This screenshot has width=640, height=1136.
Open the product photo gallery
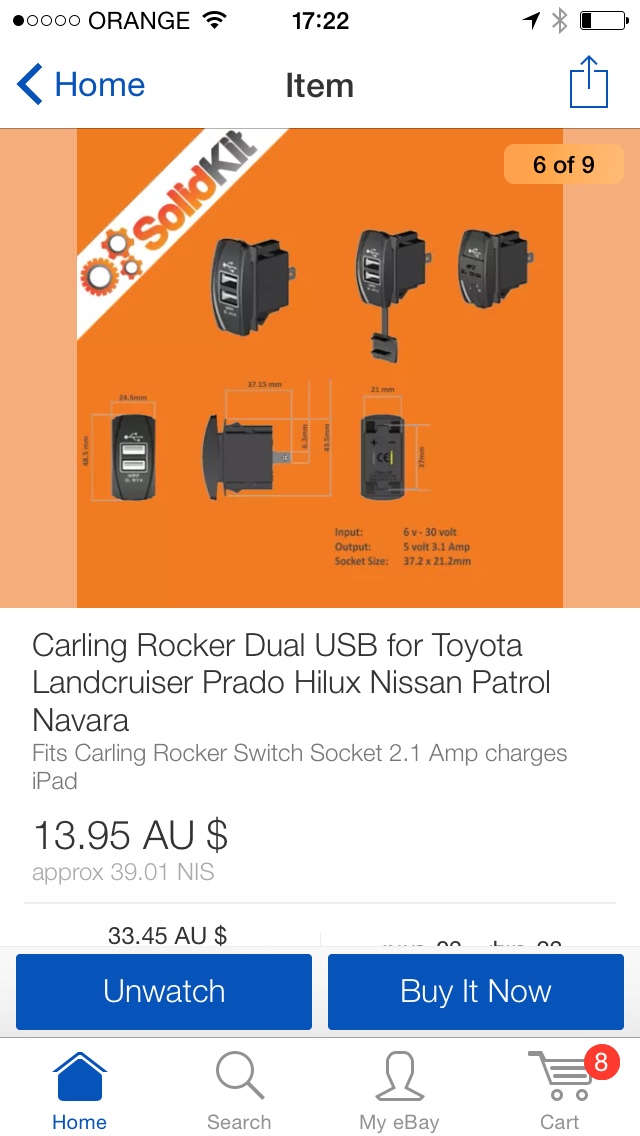click(x=320, y=368)
